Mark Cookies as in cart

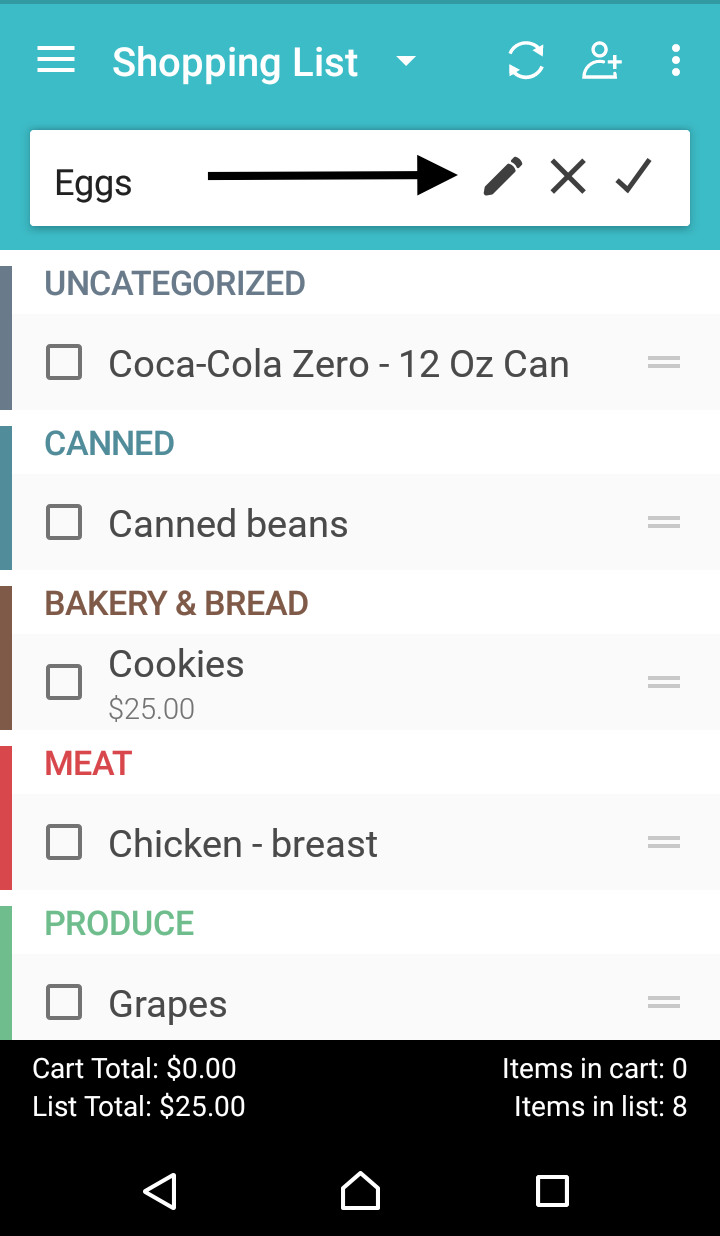(x=64, y=682)
